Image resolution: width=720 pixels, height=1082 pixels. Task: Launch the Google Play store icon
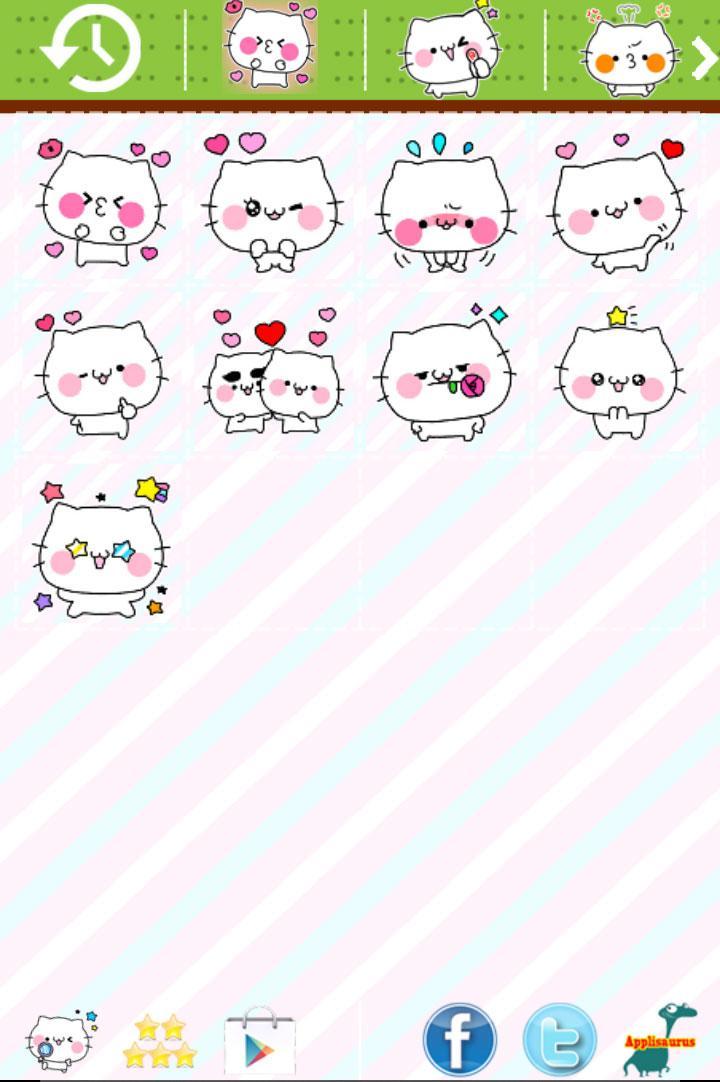258,1038
